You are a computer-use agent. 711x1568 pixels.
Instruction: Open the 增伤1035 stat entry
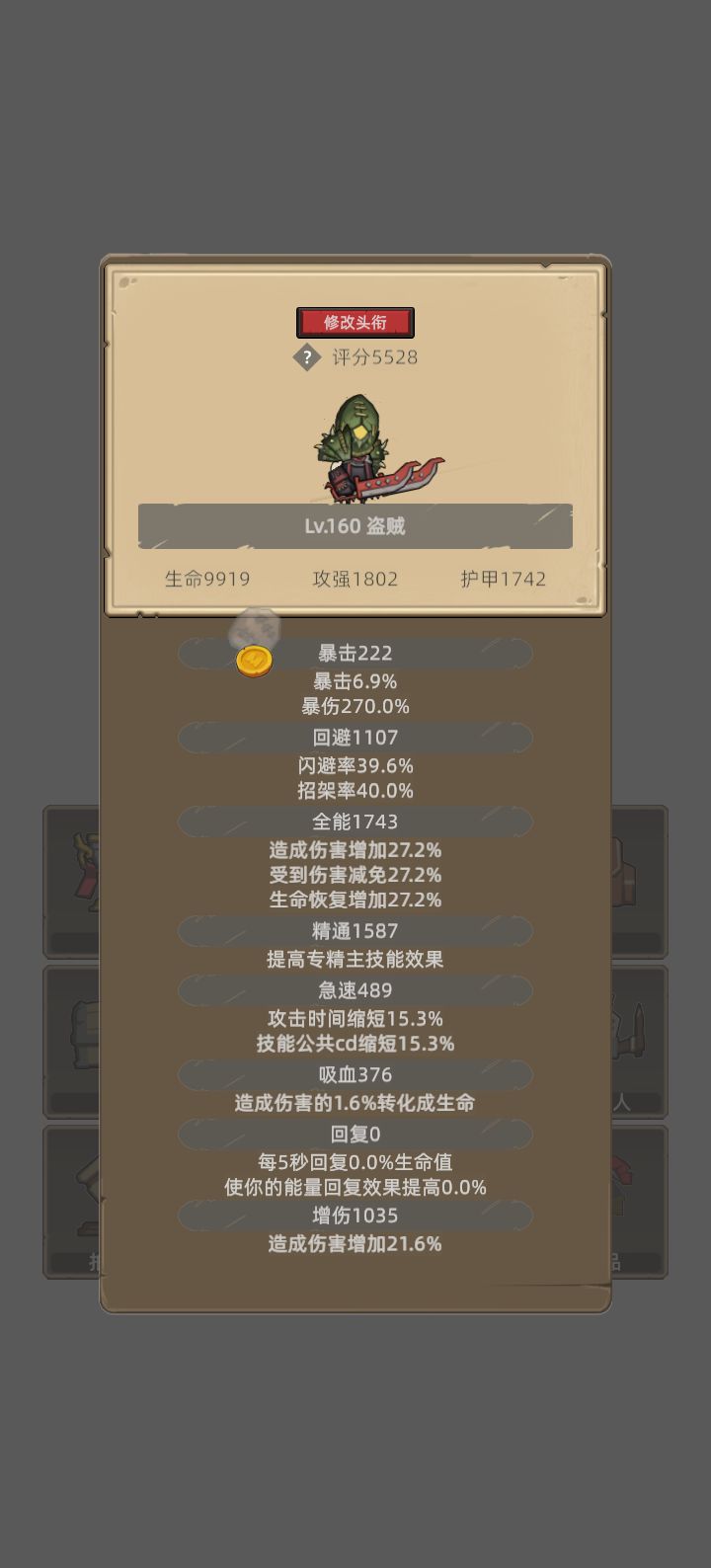354,1215
